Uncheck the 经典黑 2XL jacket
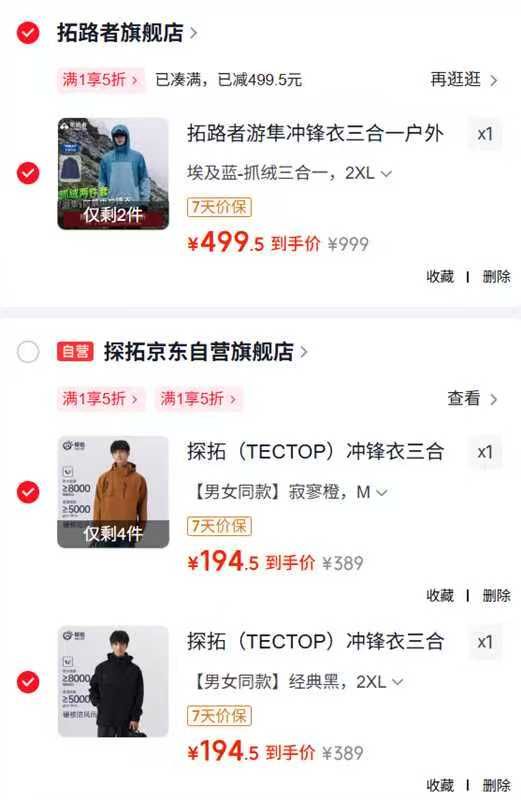Screen dimensions: 521x800 tap(28, 682)
